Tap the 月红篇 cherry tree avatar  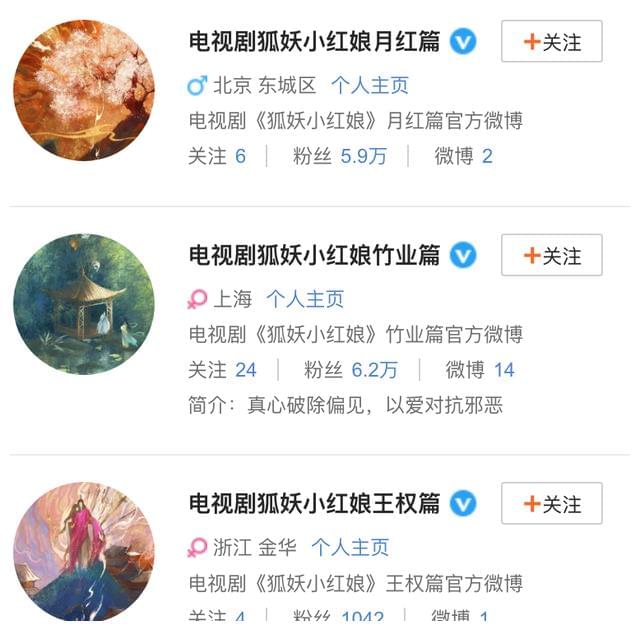84,90
